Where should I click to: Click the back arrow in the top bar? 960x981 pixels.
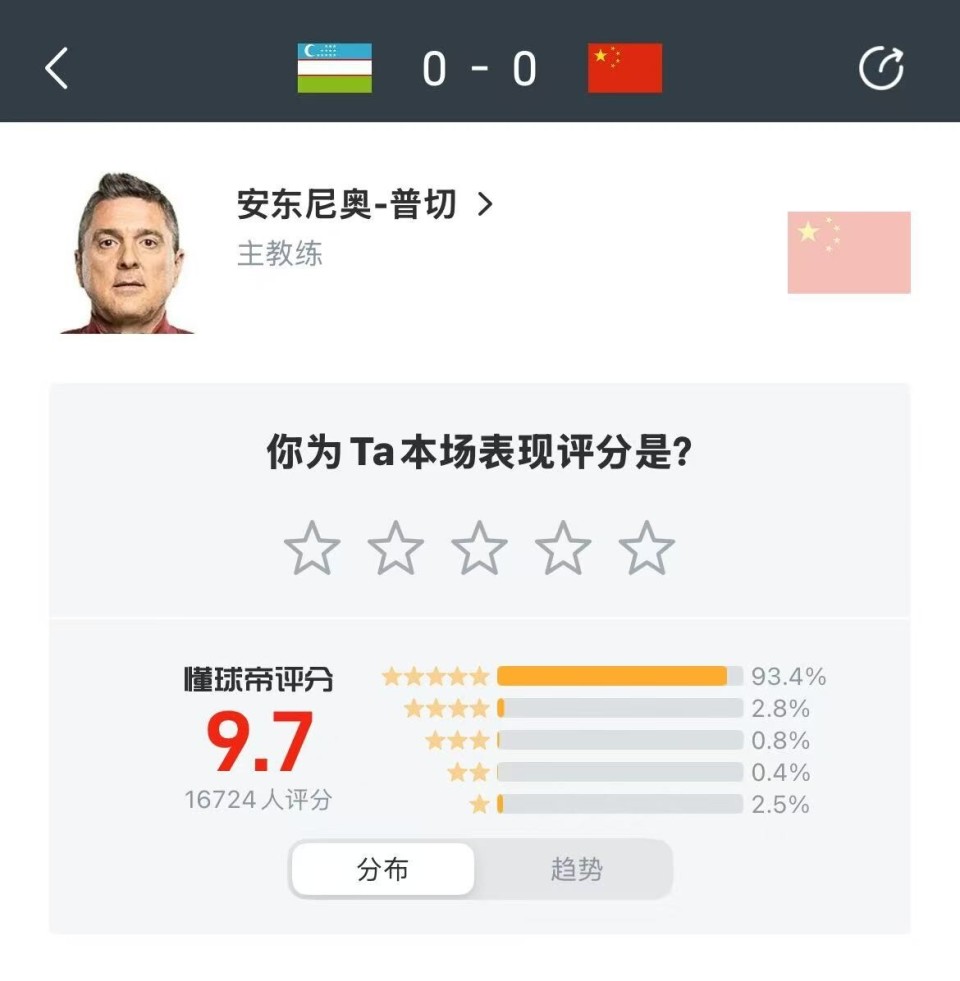pyautogui.click(x=57, y=68)
